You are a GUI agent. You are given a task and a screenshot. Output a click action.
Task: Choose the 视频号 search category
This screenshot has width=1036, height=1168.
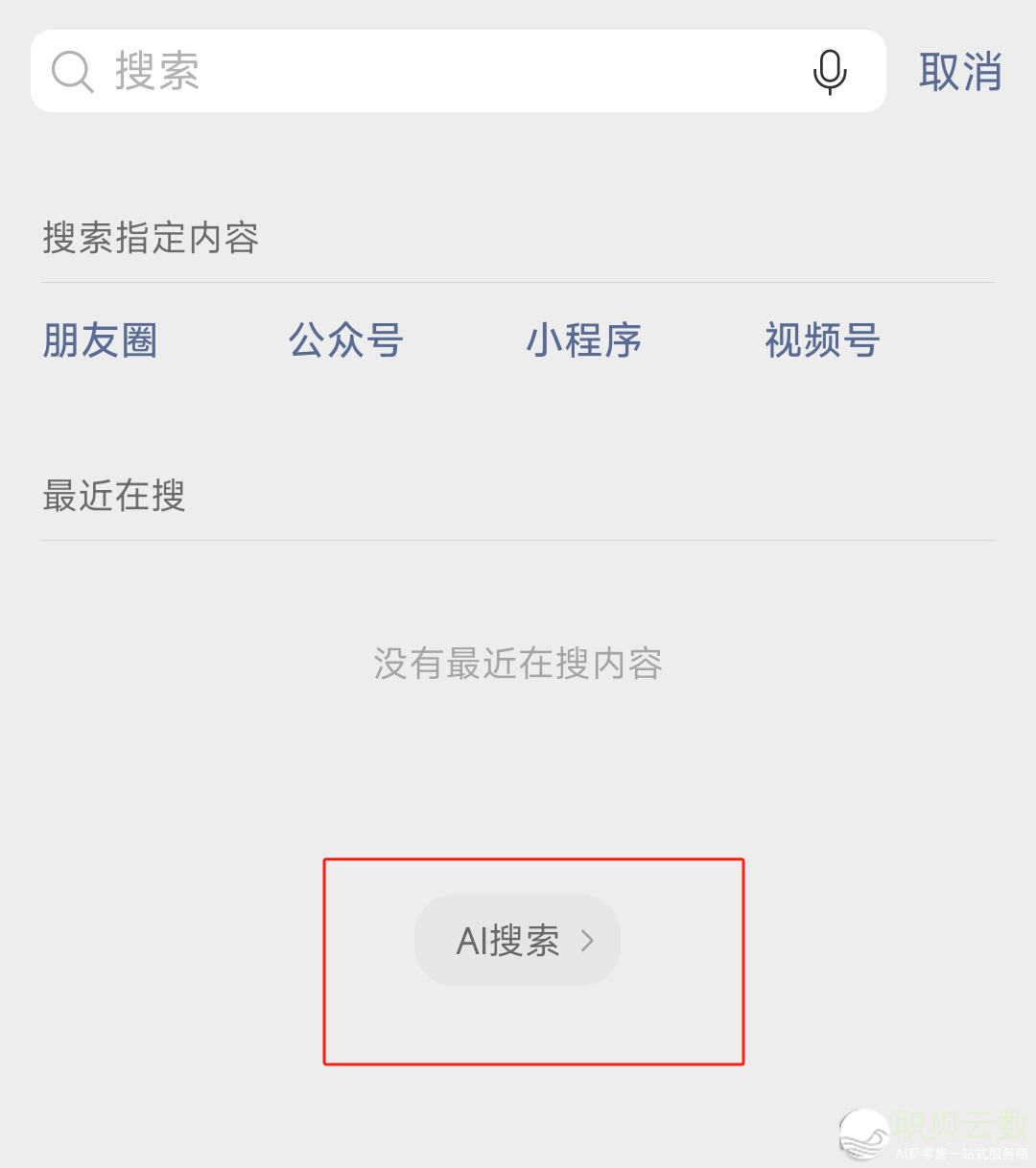pyautogui.click(x=822, y=340)
